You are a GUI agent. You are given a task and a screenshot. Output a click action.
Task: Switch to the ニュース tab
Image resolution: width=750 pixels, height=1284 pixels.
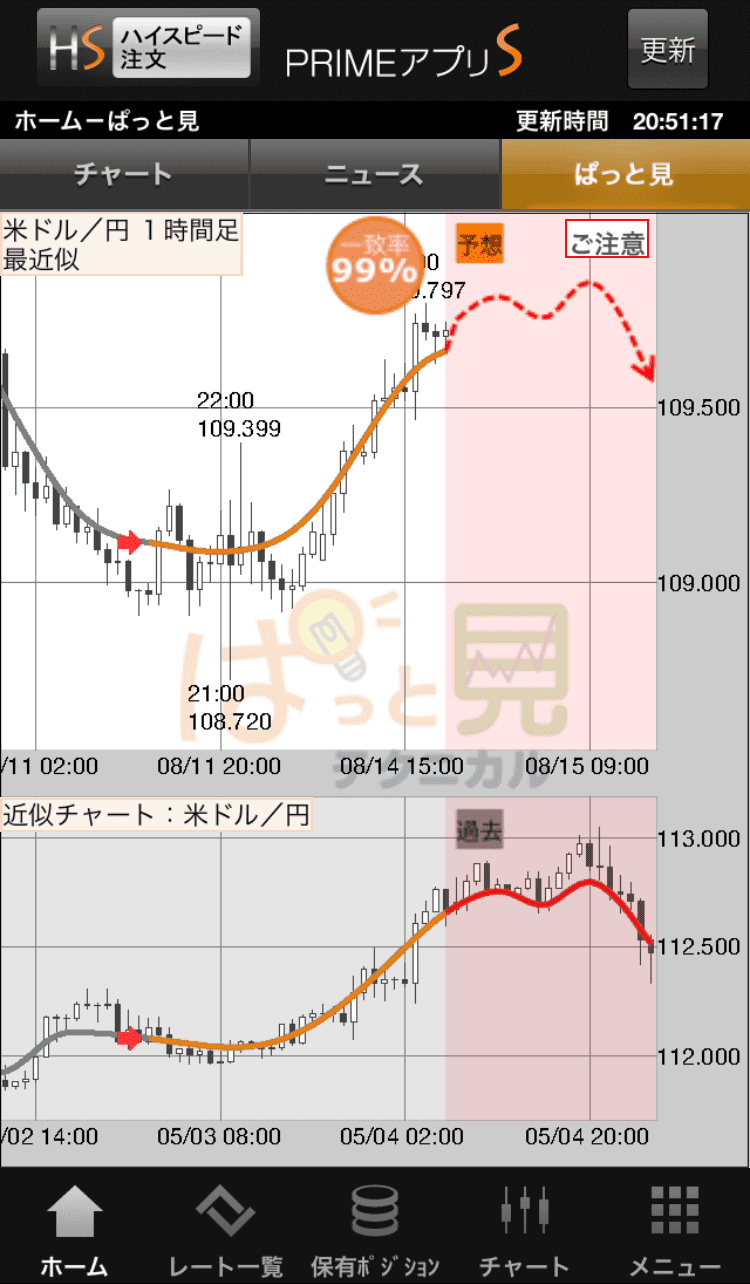coord(375,174)
